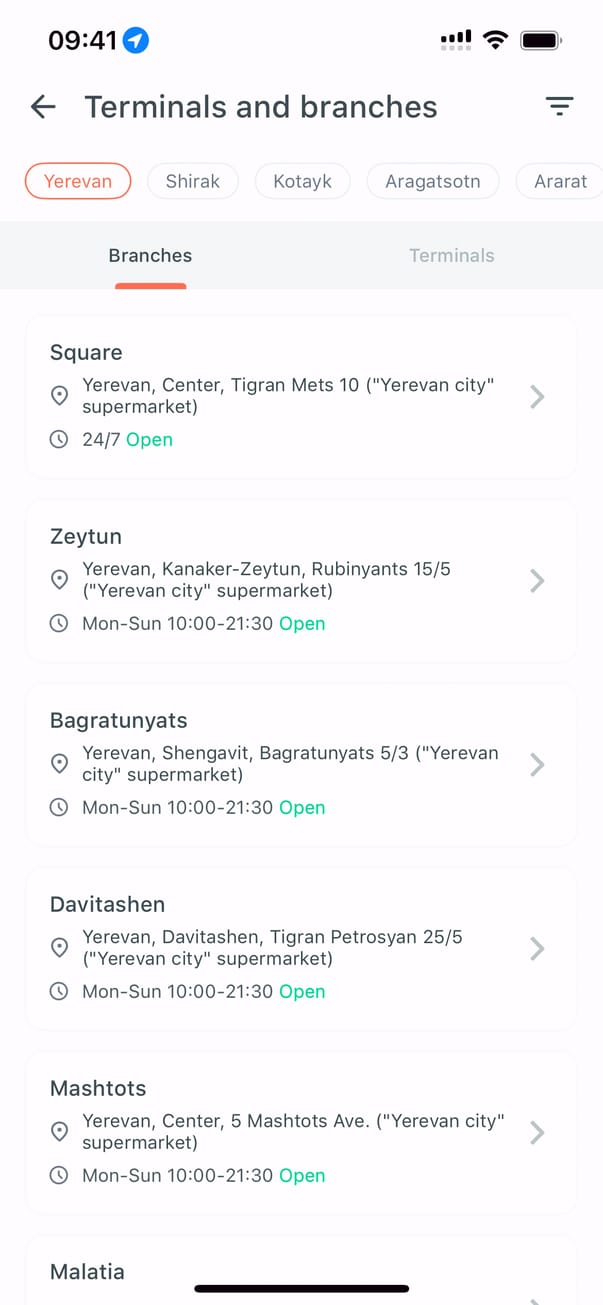
Task: Select the Aragatsotn chip
Action: tap(433, 182)
